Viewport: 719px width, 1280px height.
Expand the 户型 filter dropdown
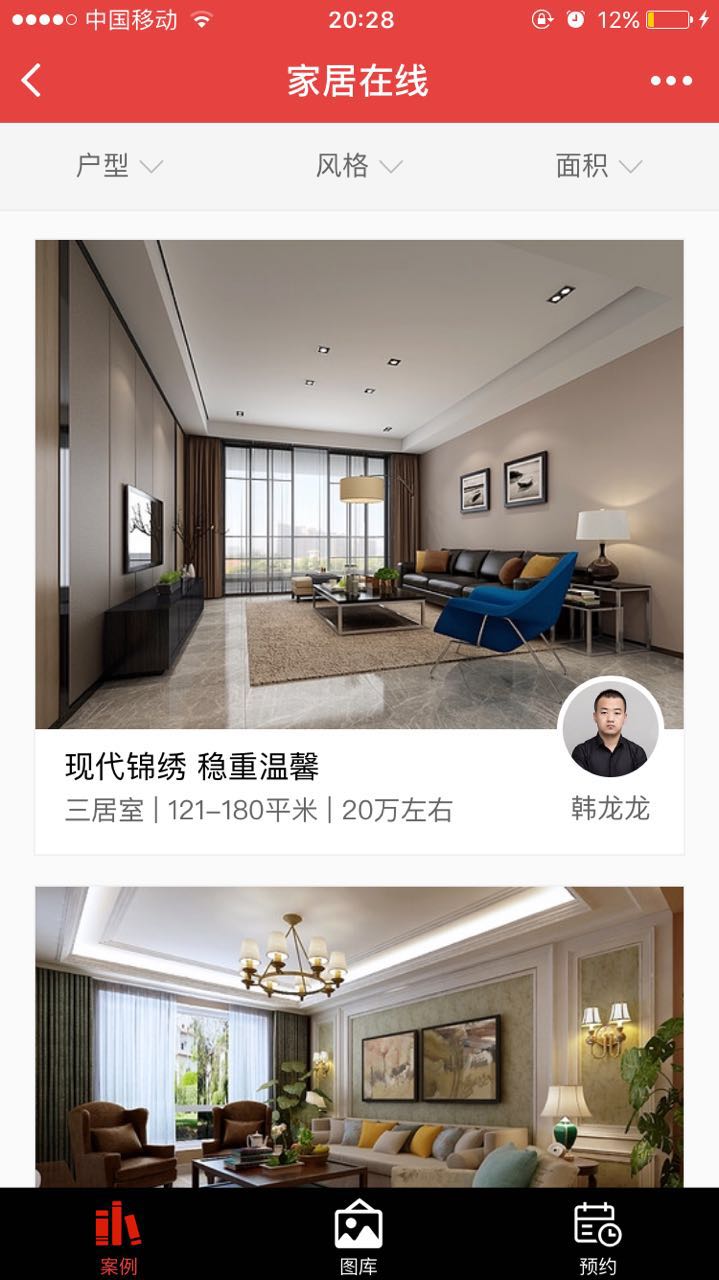(x=119, y=166)
